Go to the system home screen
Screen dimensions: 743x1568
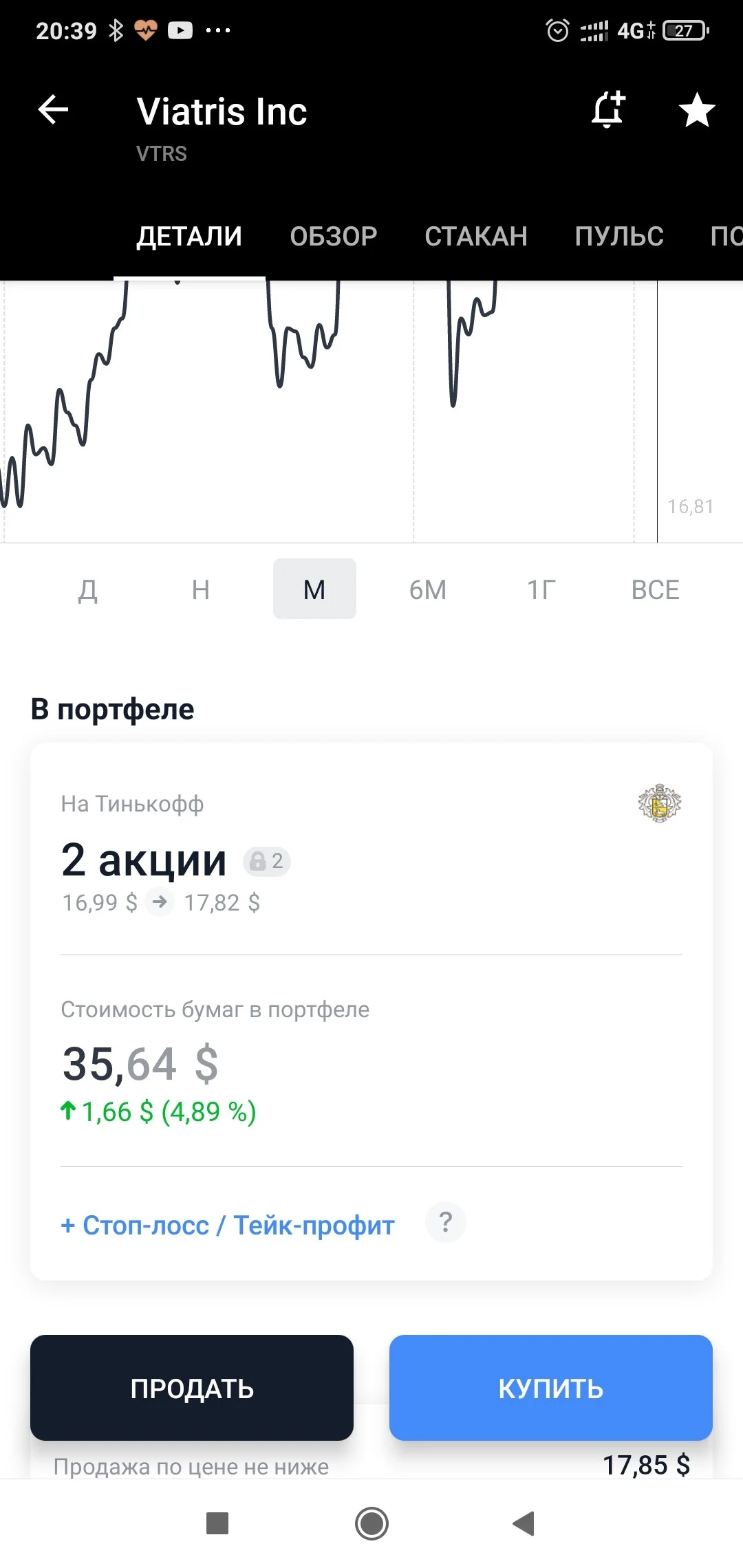(371, 1523)
